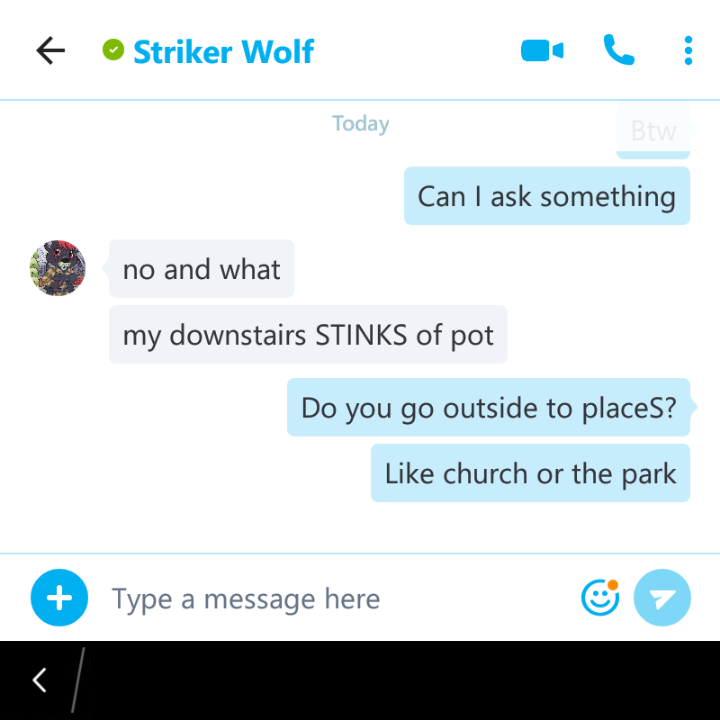Open the three-dot overflow menu
The width and height of the screenshot is (720, 720).
(x=688, y=51)
